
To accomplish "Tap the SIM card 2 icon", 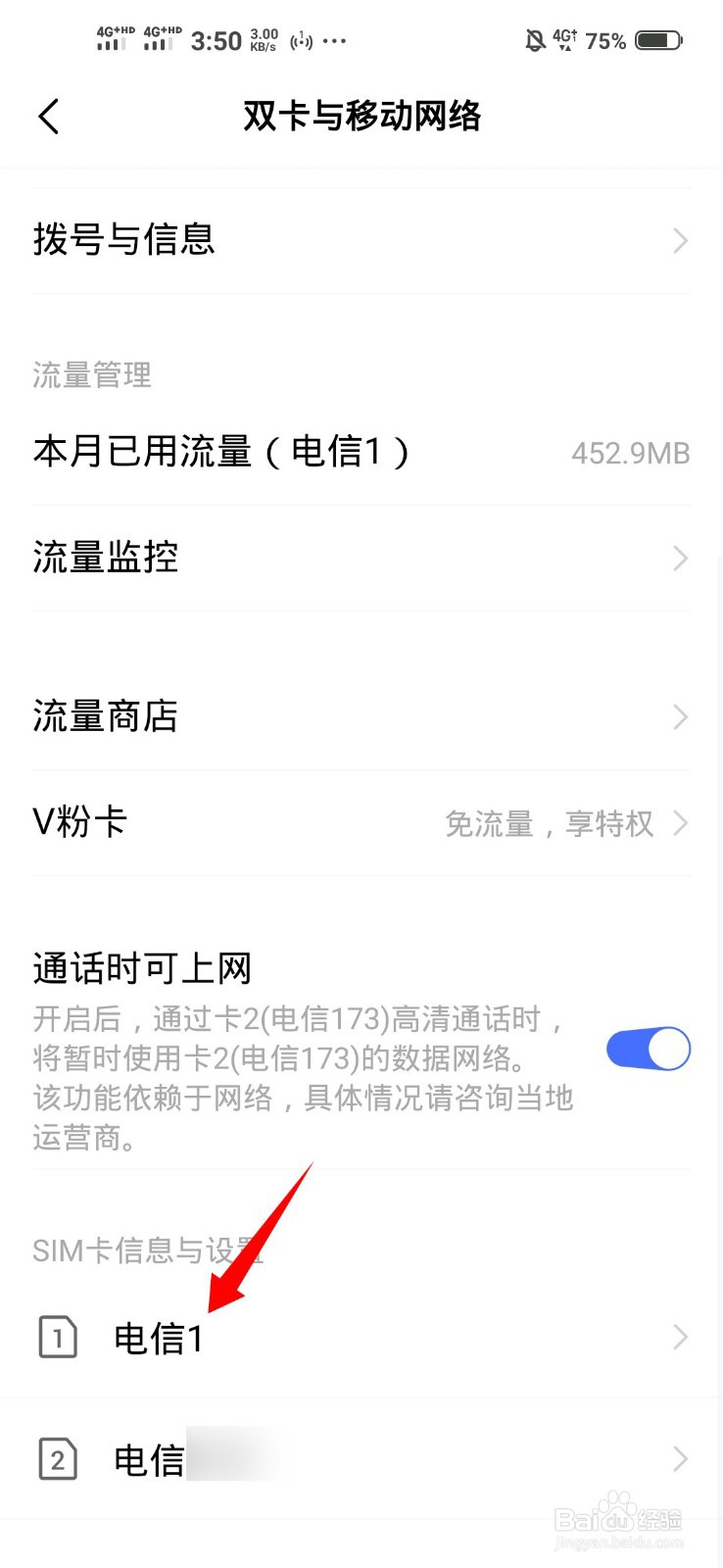I will (57, 1459).
